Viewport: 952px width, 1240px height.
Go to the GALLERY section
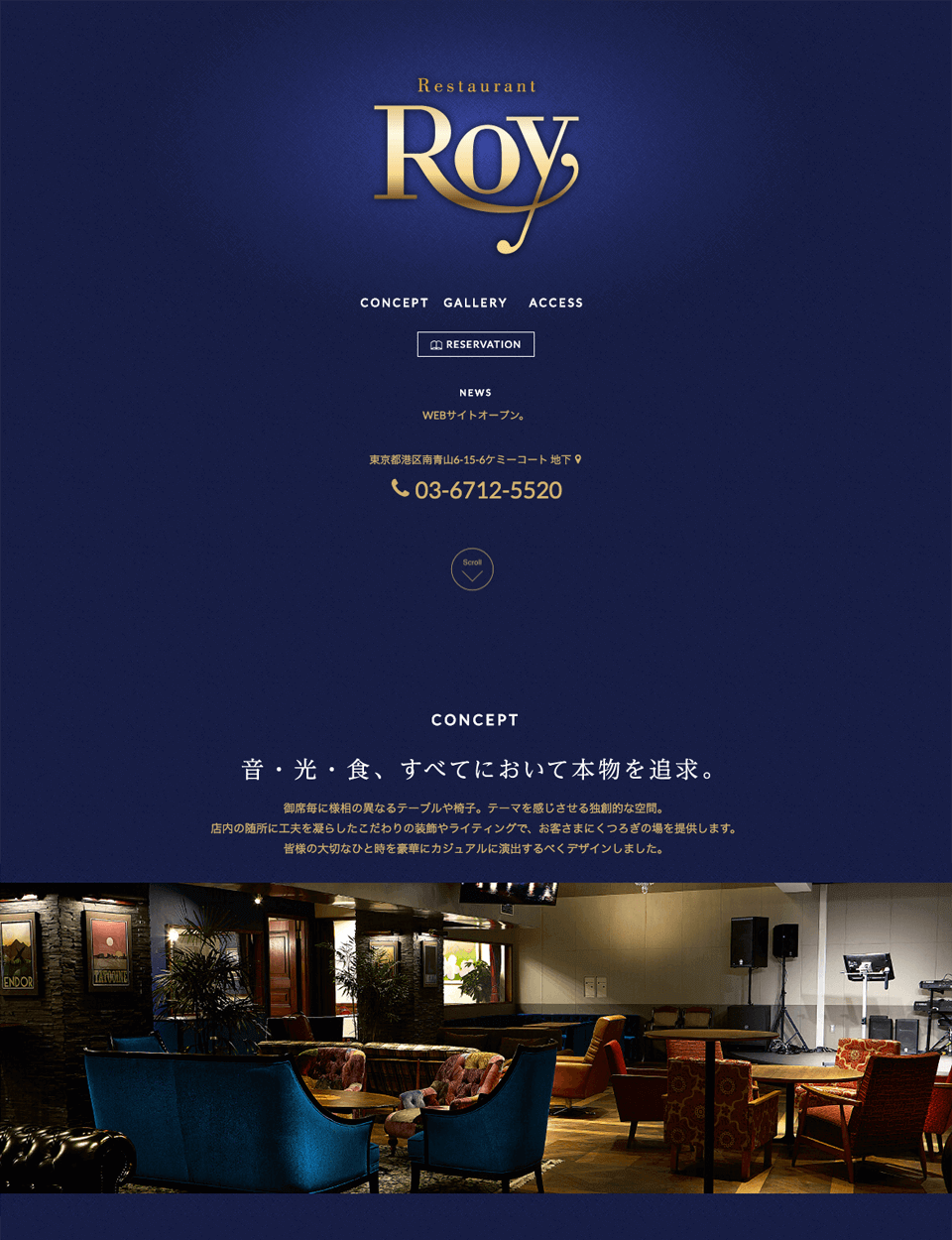pos(475,303)
